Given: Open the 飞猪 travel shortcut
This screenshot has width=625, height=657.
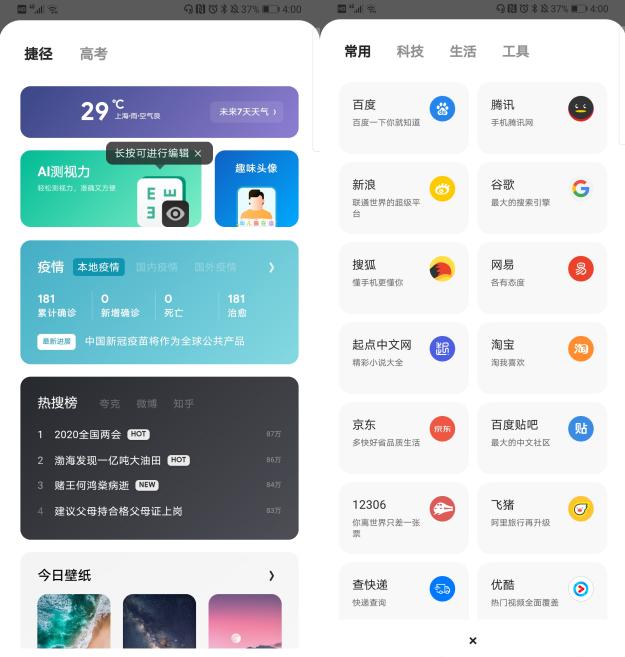Looking at the screenshot, I should point(541,518).
